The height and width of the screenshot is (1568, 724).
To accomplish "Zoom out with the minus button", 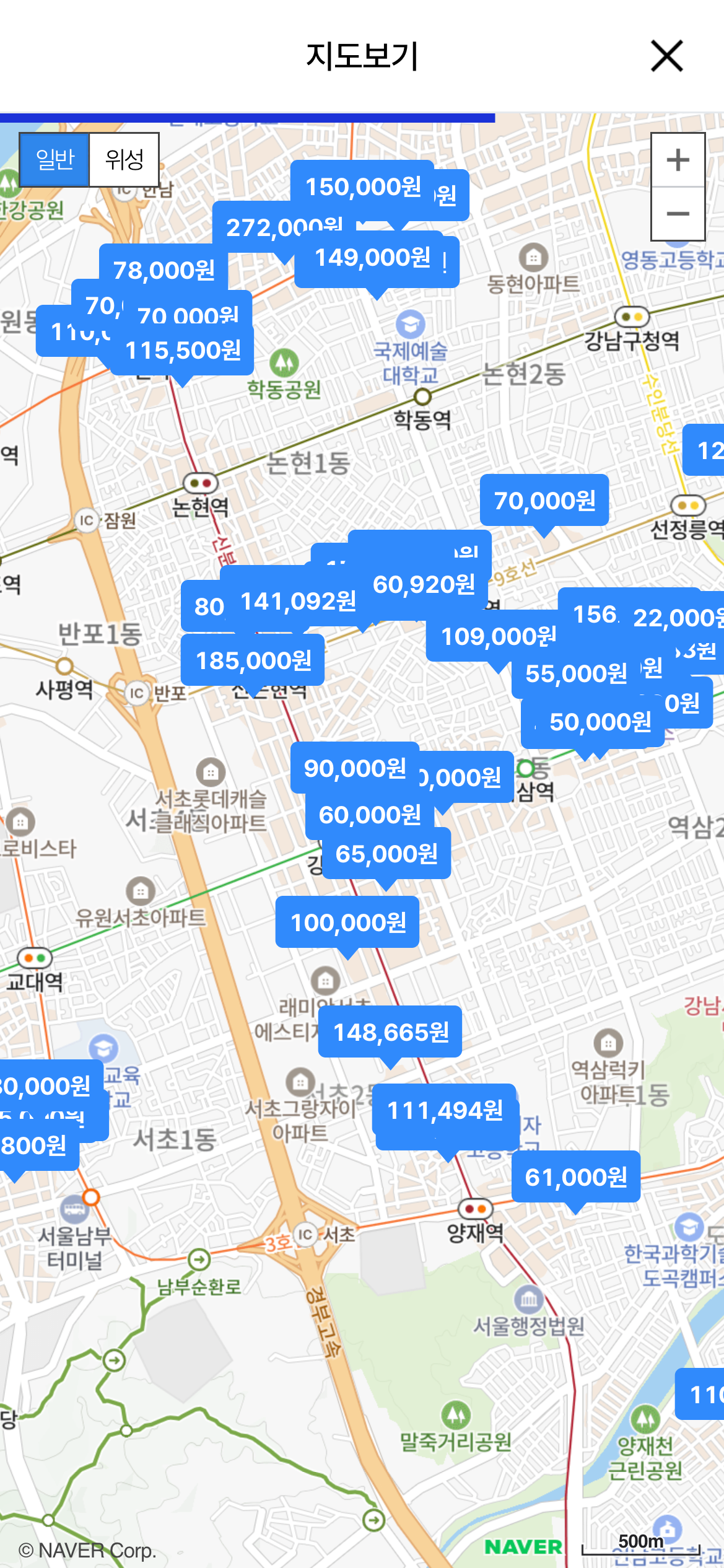I will point(678,214).
